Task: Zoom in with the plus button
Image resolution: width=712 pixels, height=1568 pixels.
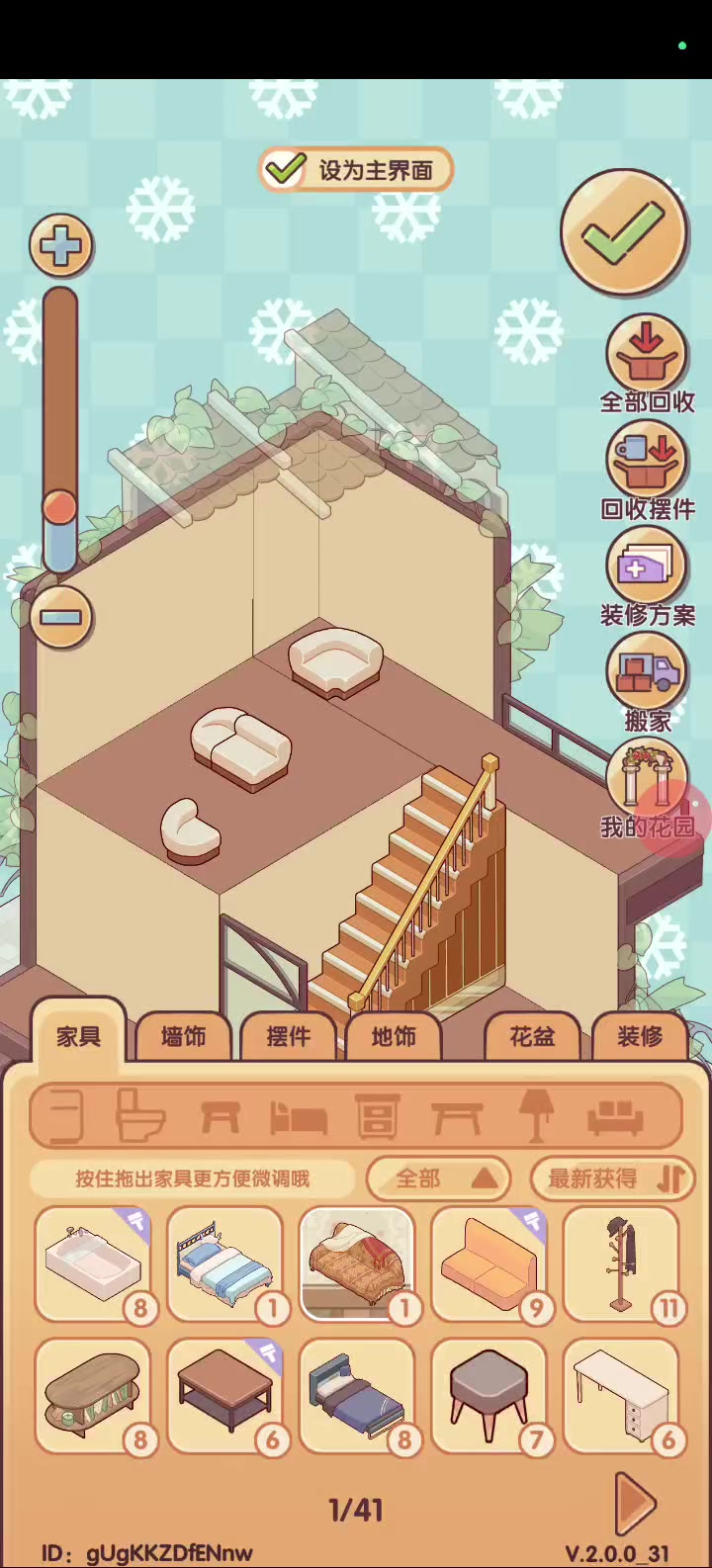Action: coord(61,245)
